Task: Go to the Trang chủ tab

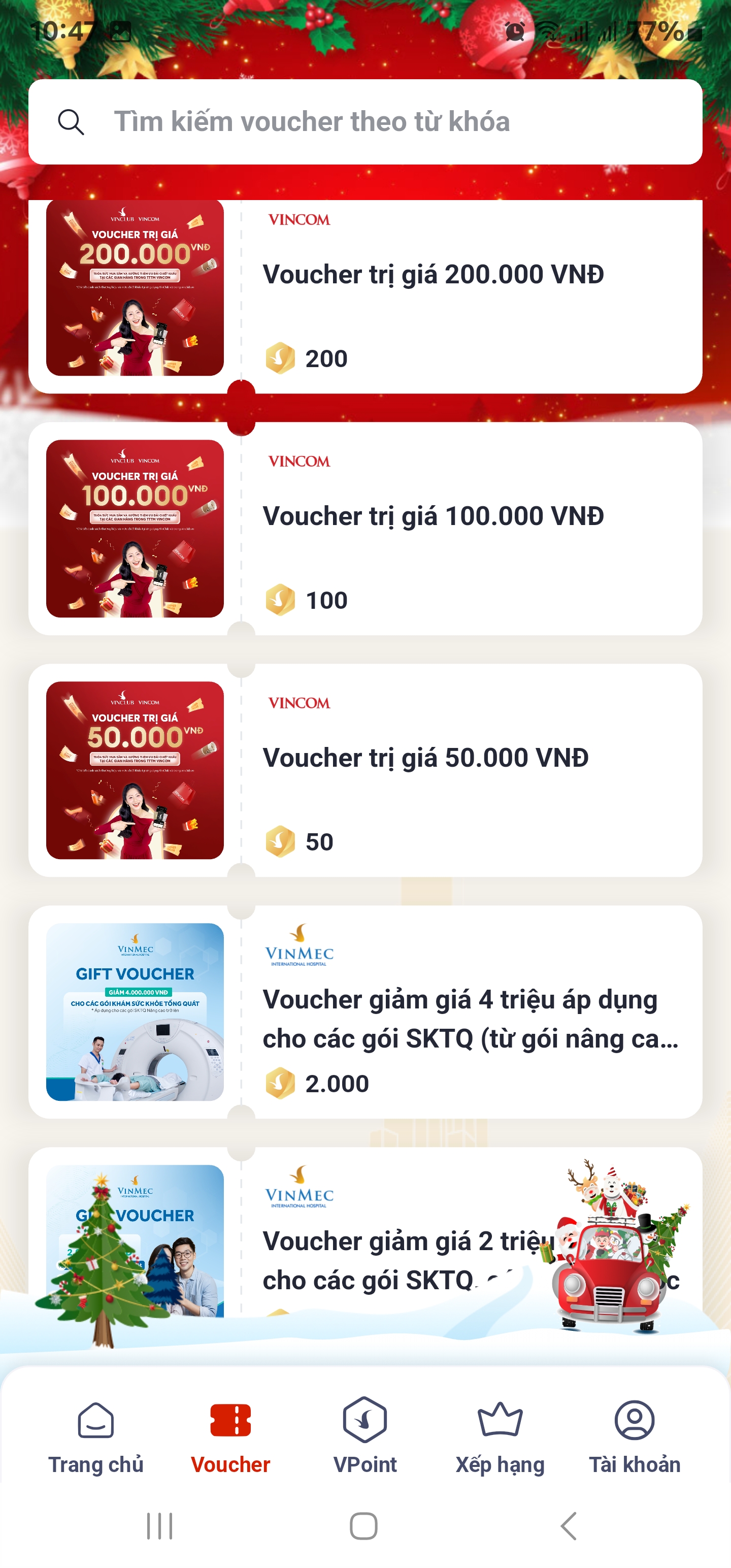Action: tap(96, 1436)
